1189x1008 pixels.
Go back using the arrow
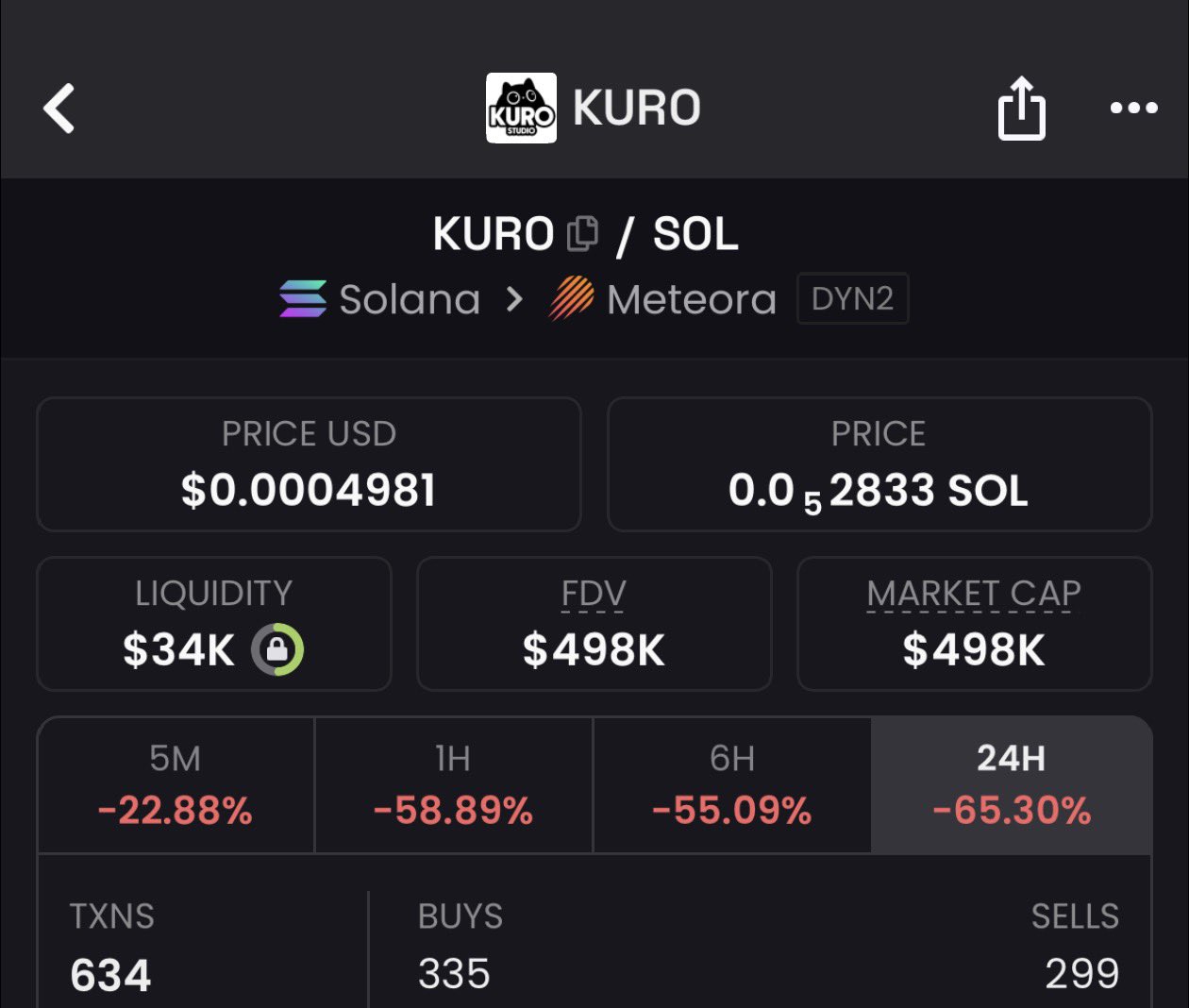point(59,109)
